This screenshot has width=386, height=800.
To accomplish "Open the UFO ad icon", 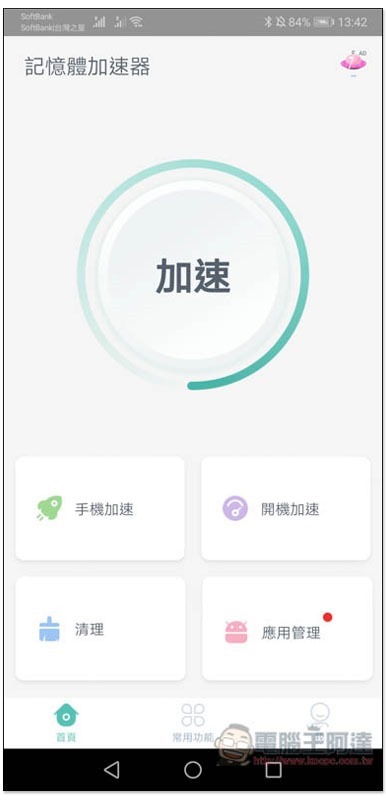I will (353, 62).
